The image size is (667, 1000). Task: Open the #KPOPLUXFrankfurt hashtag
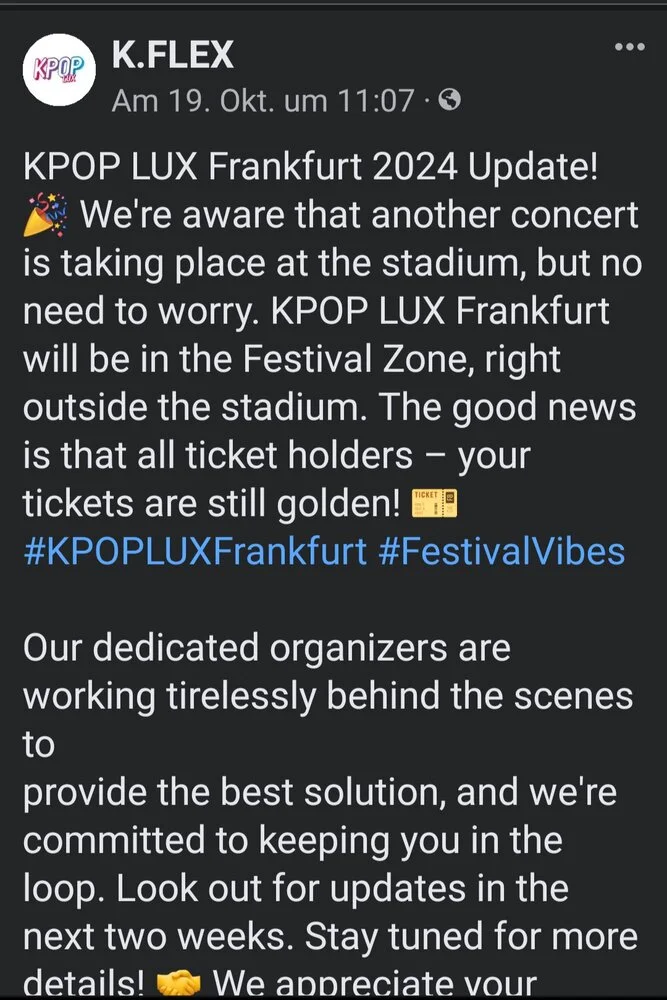click(x=195, y=551)
